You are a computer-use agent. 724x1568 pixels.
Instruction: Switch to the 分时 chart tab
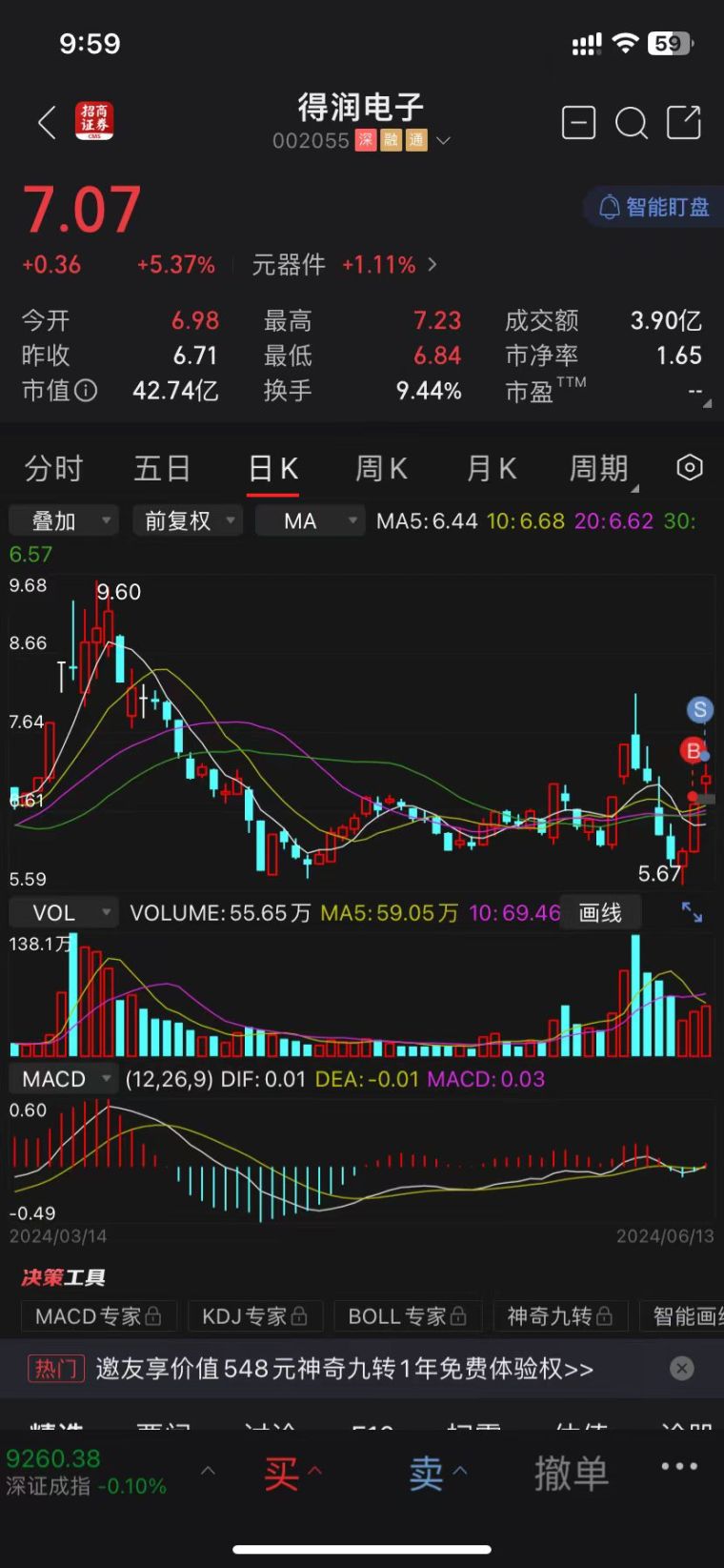click(53, 468)
